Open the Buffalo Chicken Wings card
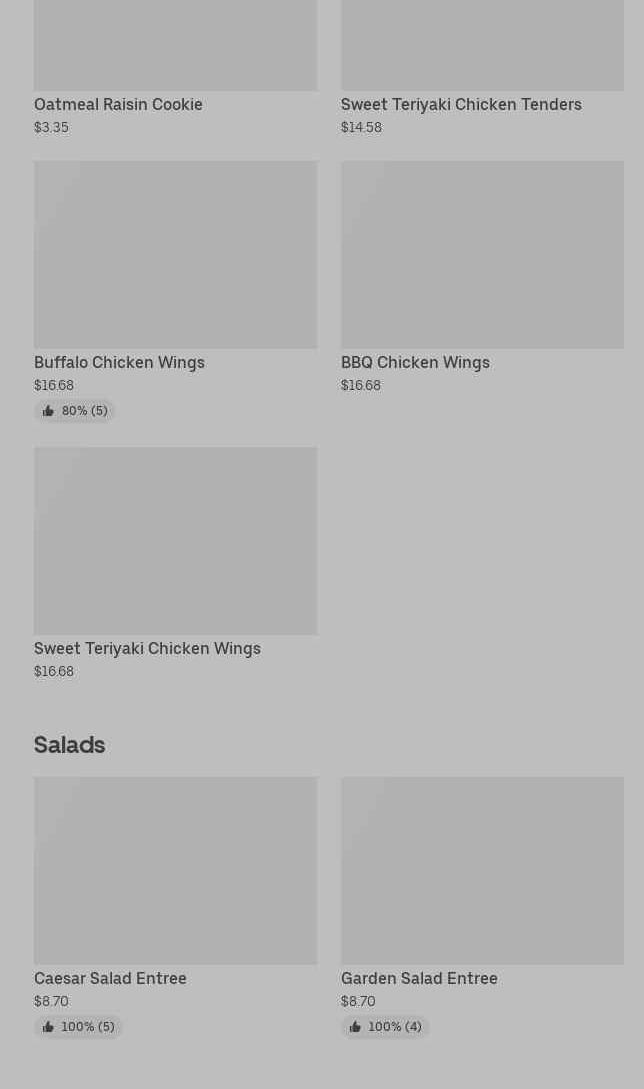Screen dimensions: 644x1089 175,291
